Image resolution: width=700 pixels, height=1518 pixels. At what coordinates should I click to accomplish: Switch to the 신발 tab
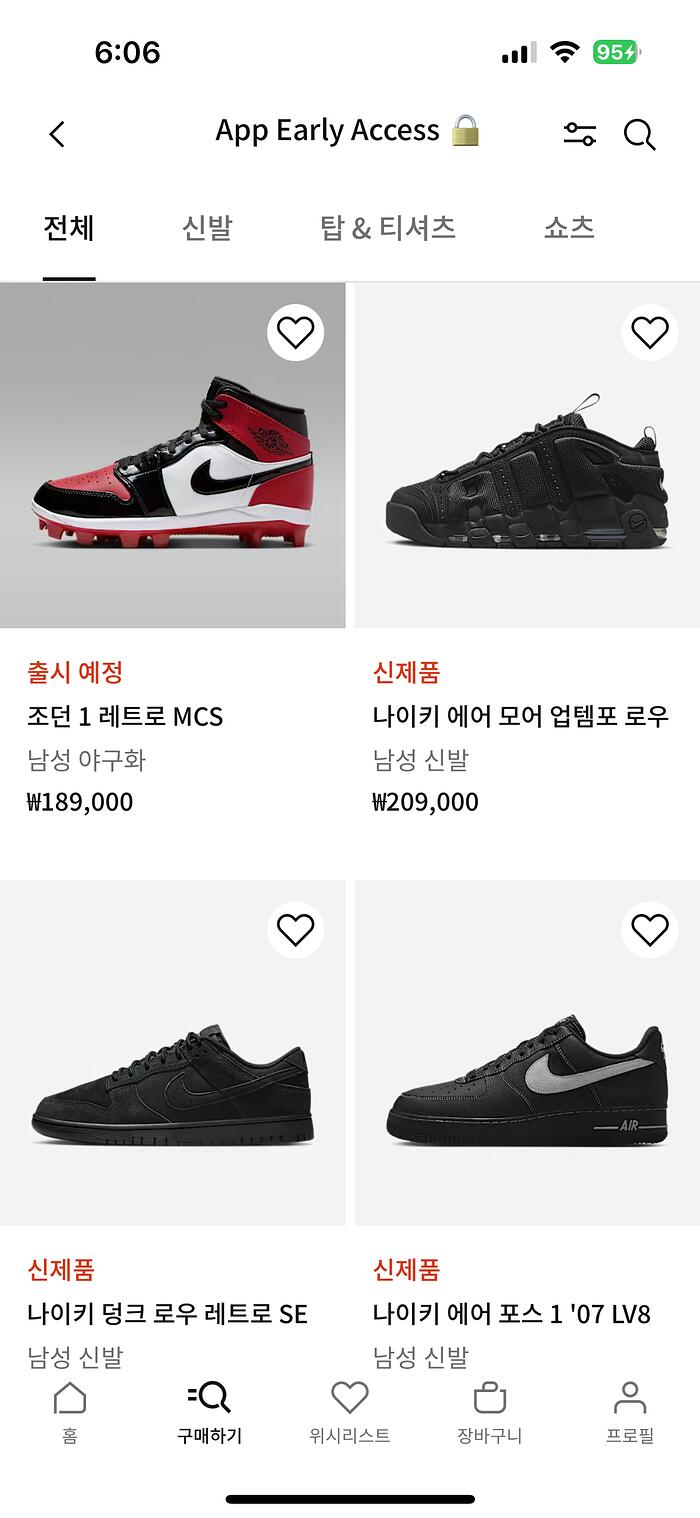pyautogui.click(x=207, y=228)
